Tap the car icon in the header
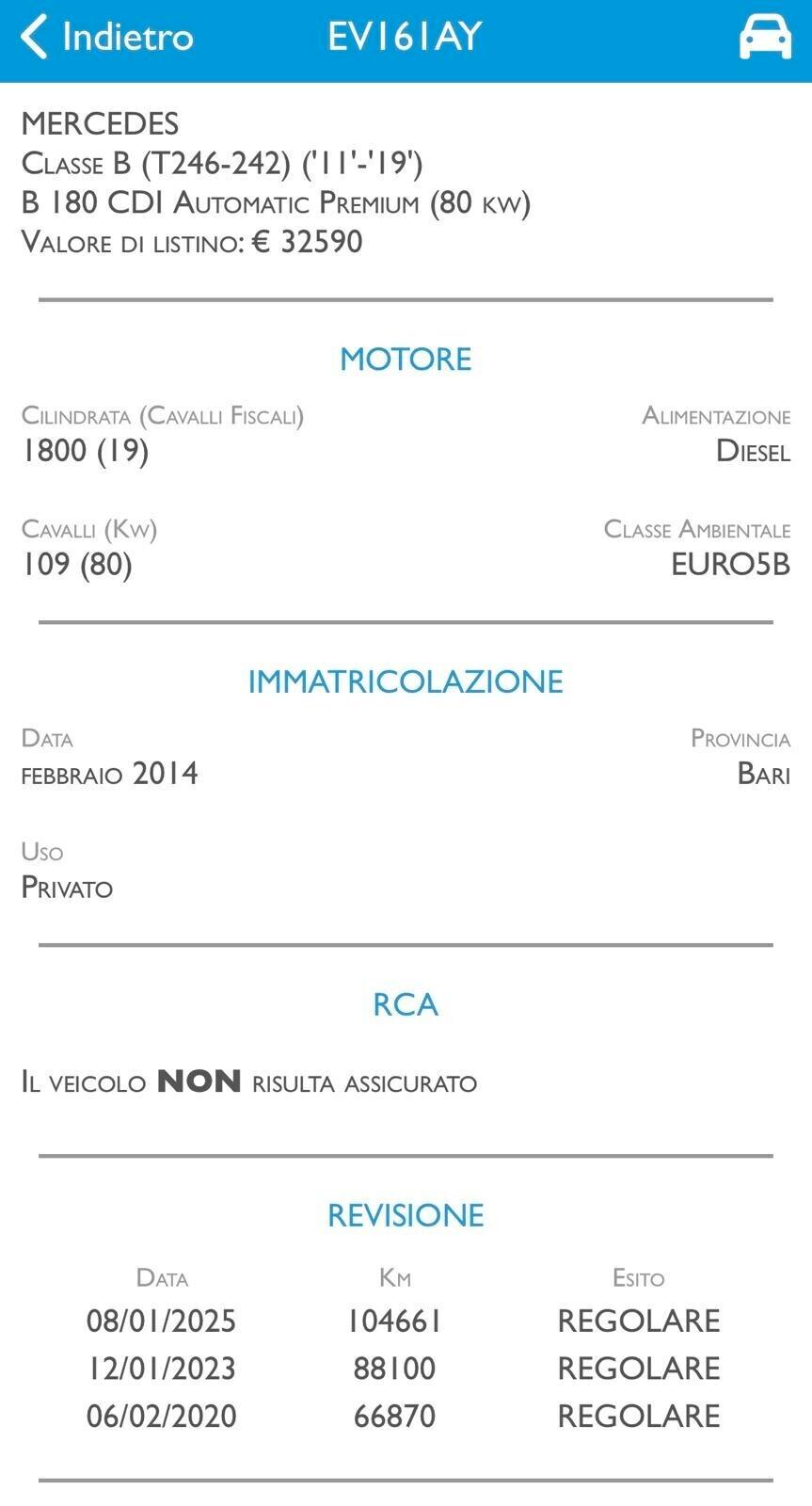The image size is (812, 1506). tap(764, 38)
